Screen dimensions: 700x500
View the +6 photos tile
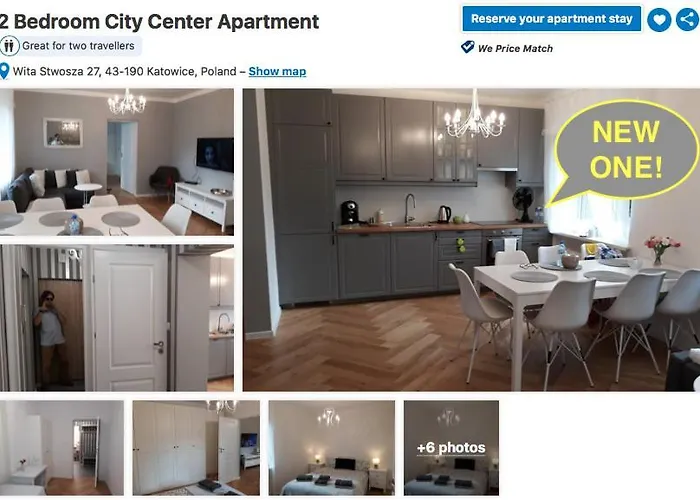(451, 448)
